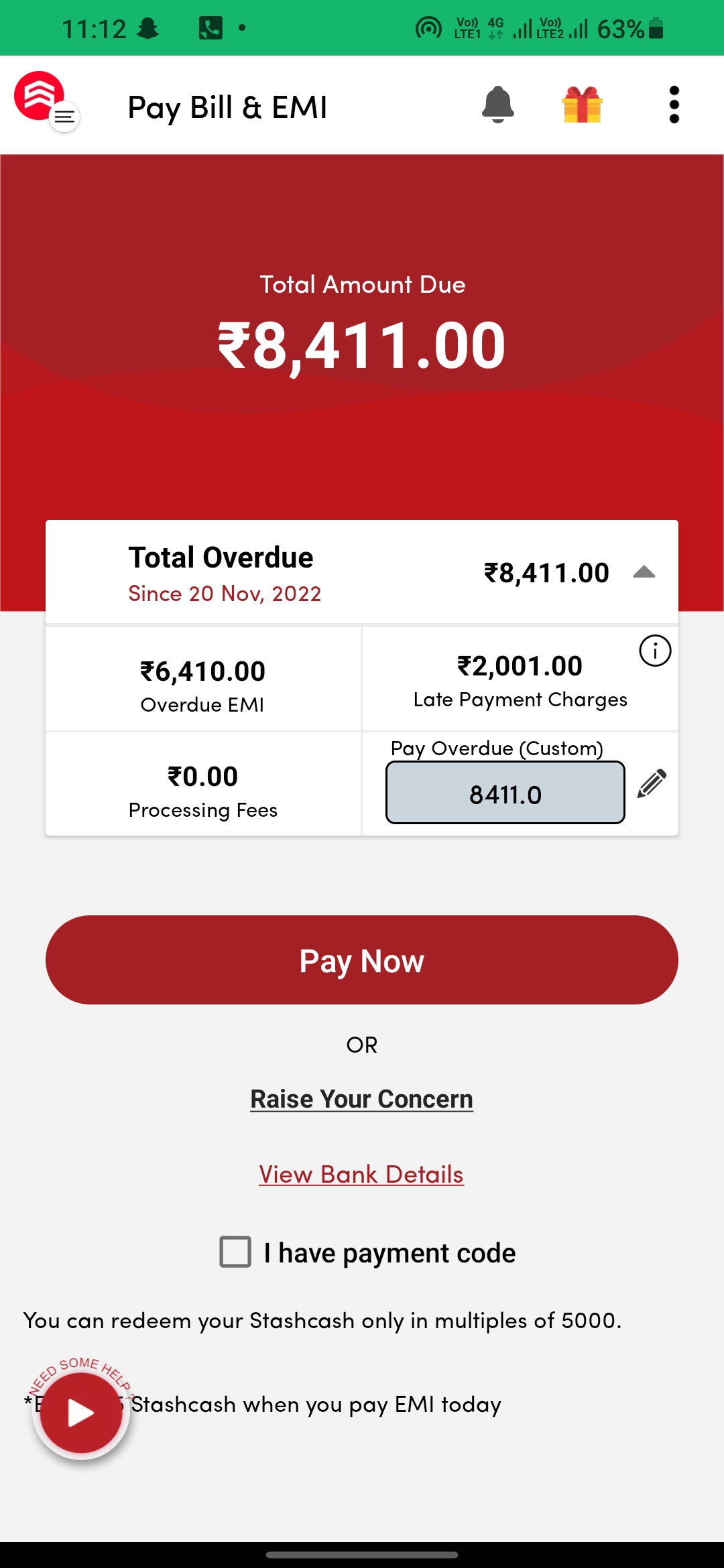The image size is (724, 1568).
Task: Collapse the Total Overdue section
Action: [x=644, y=572]
